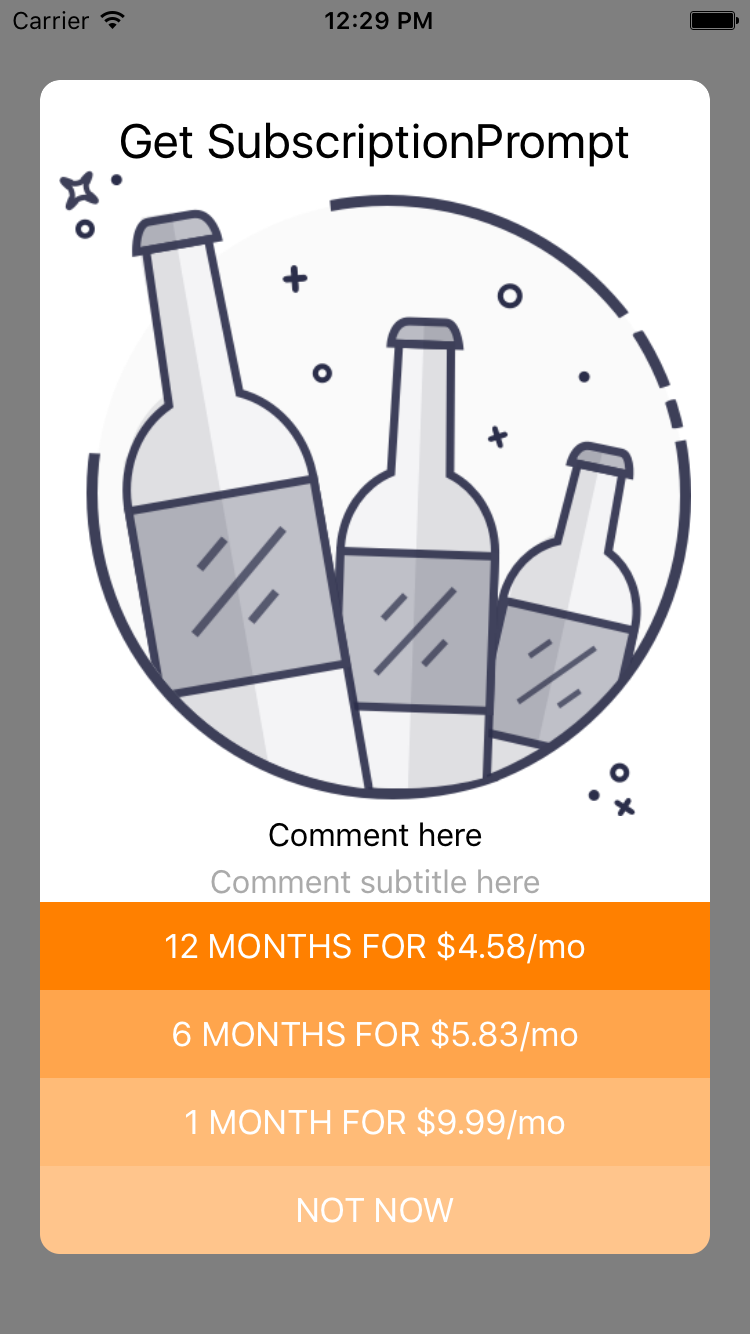Image resolution: width=750 pixels, height=1334 pixels.
Task: Choose the 12 months for $4.58/mo plan
Action: coord(375,946)
